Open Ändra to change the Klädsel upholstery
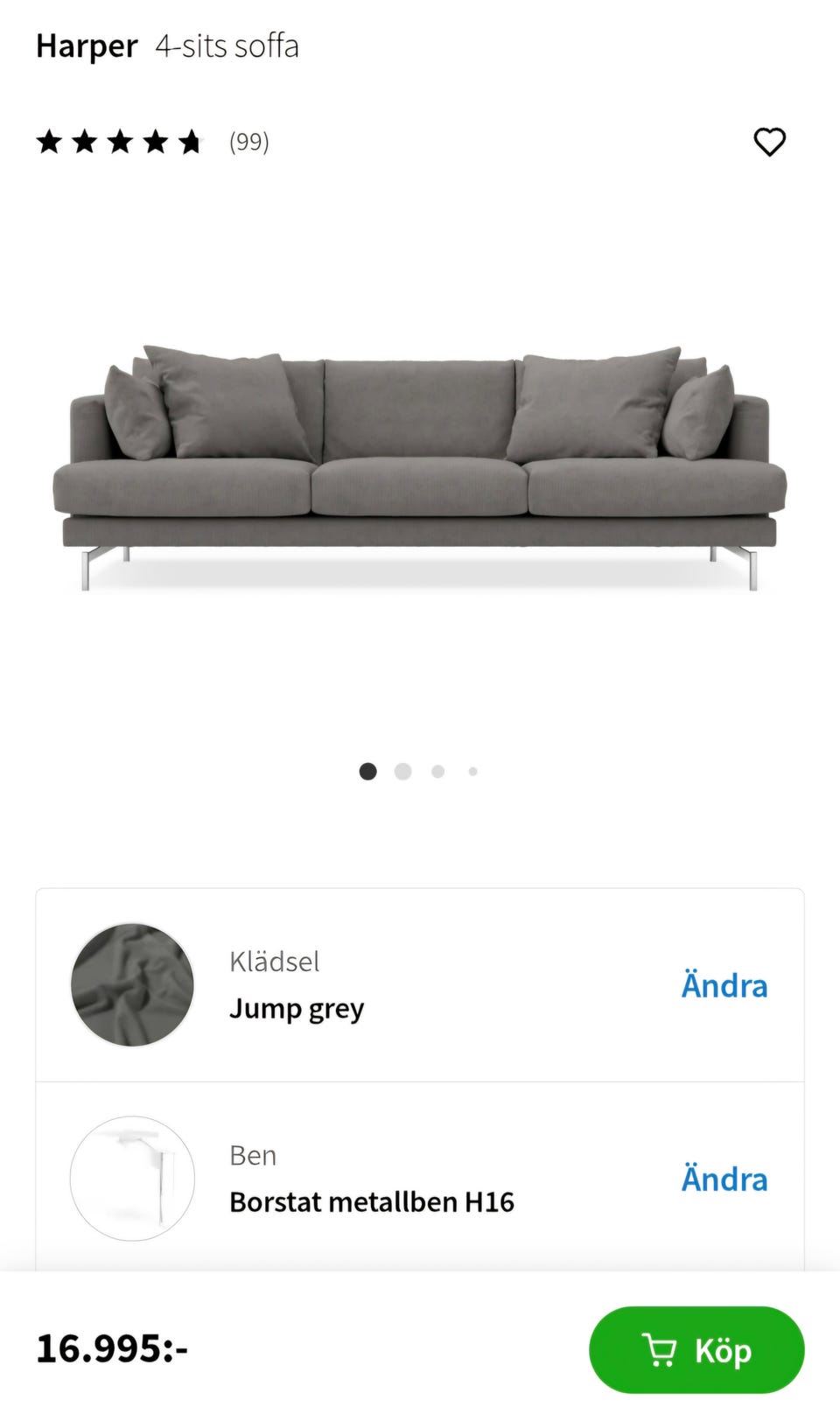 [724, 984]
